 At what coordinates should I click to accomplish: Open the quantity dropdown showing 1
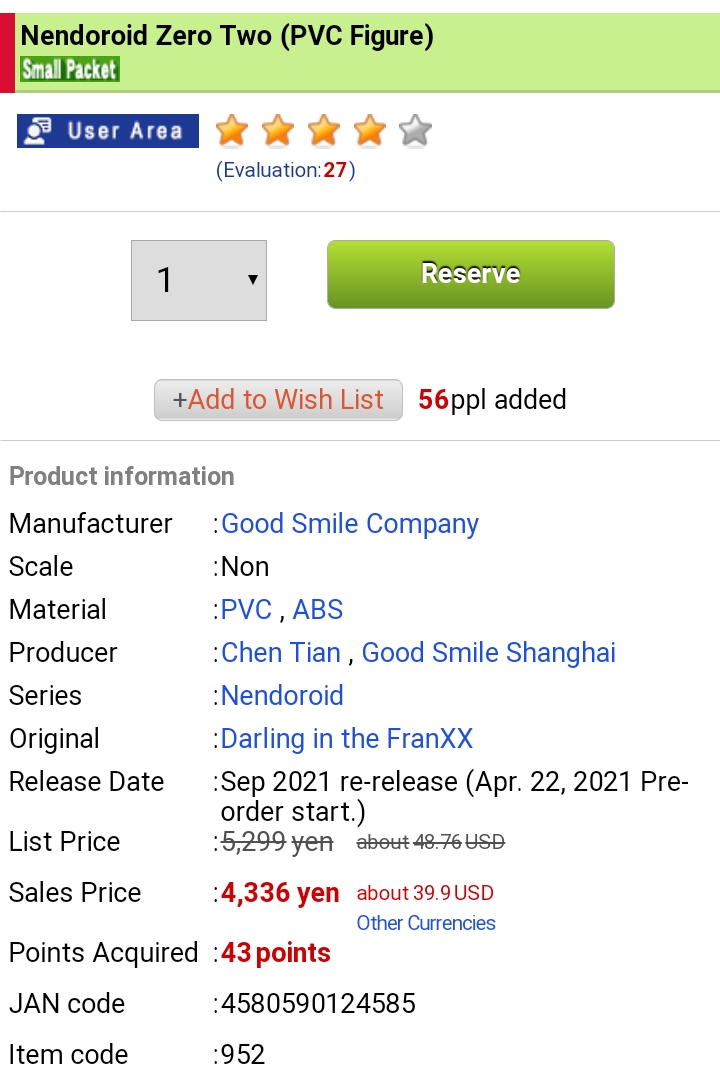199,280
